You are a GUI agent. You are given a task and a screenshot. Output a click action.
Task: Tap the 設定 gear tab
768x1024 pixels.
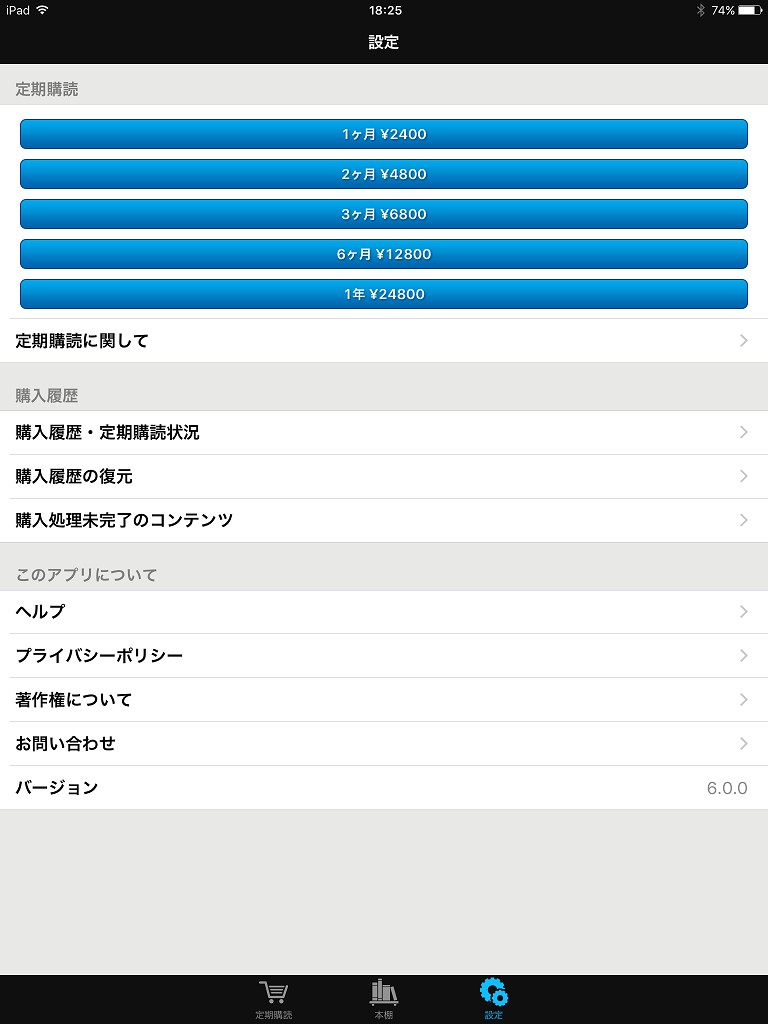tap(494, 999)
